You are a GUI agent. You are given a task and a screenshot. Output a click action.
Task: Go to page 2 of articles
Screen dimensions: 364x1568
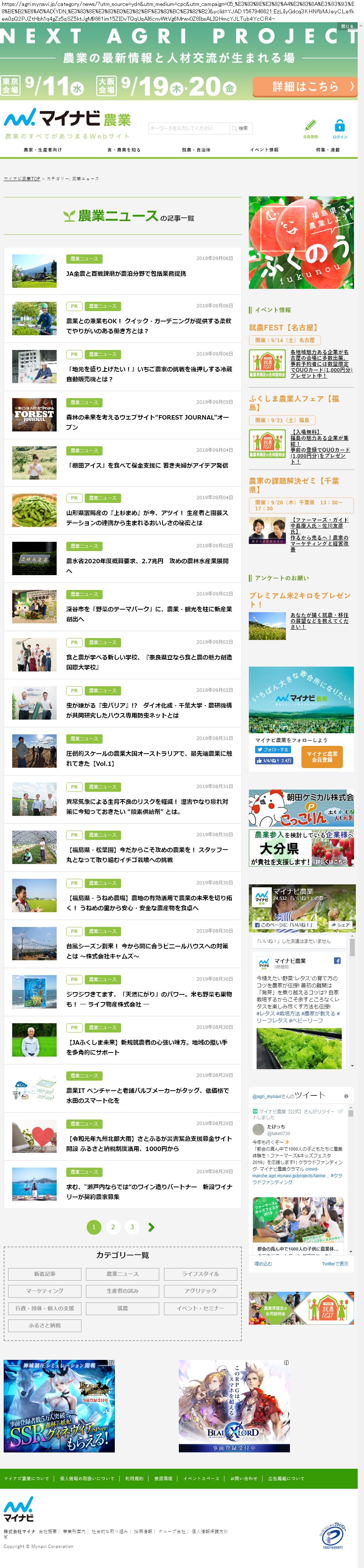tap(113, 1227)
